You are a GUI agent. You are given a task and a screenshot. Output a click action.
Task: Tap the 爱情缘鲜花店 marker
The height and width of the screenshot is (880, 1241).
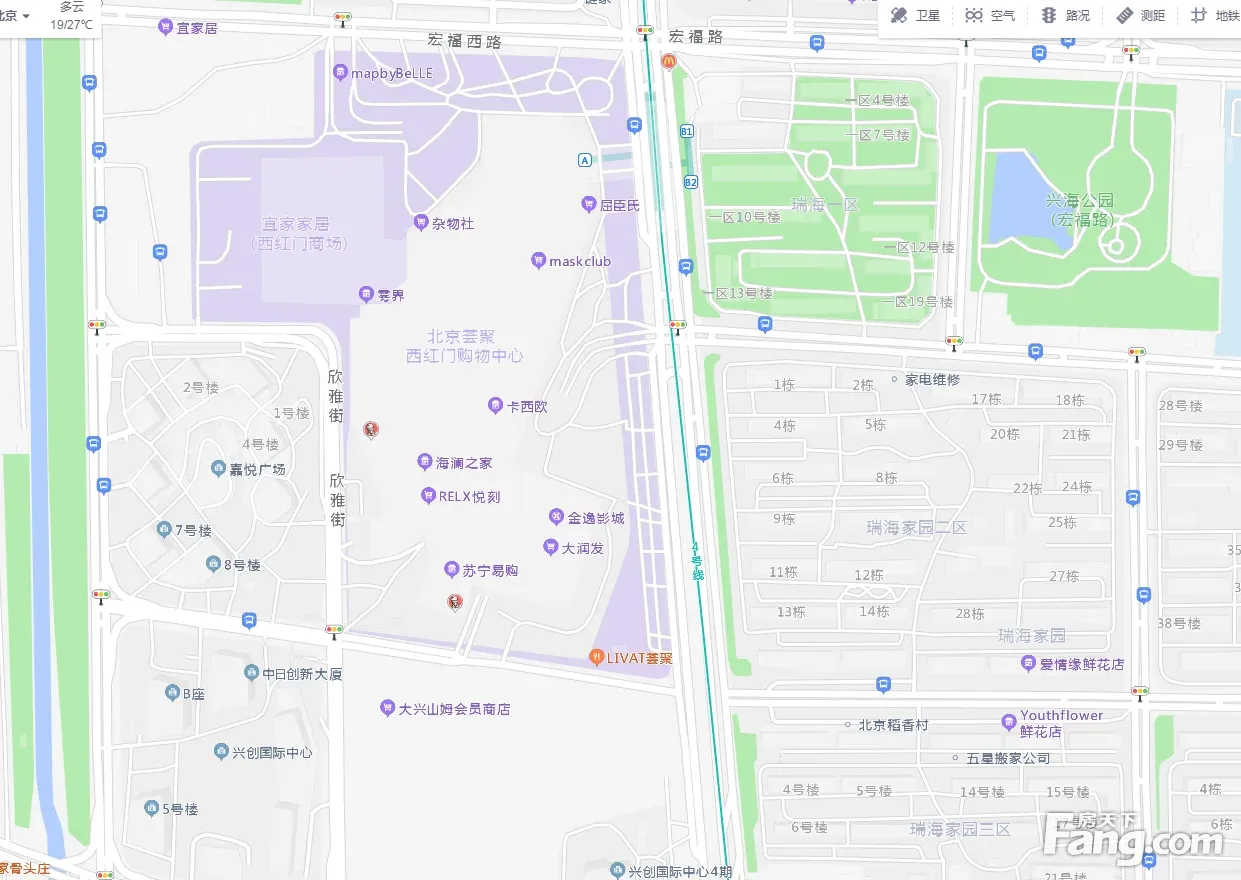point(1028,663)
